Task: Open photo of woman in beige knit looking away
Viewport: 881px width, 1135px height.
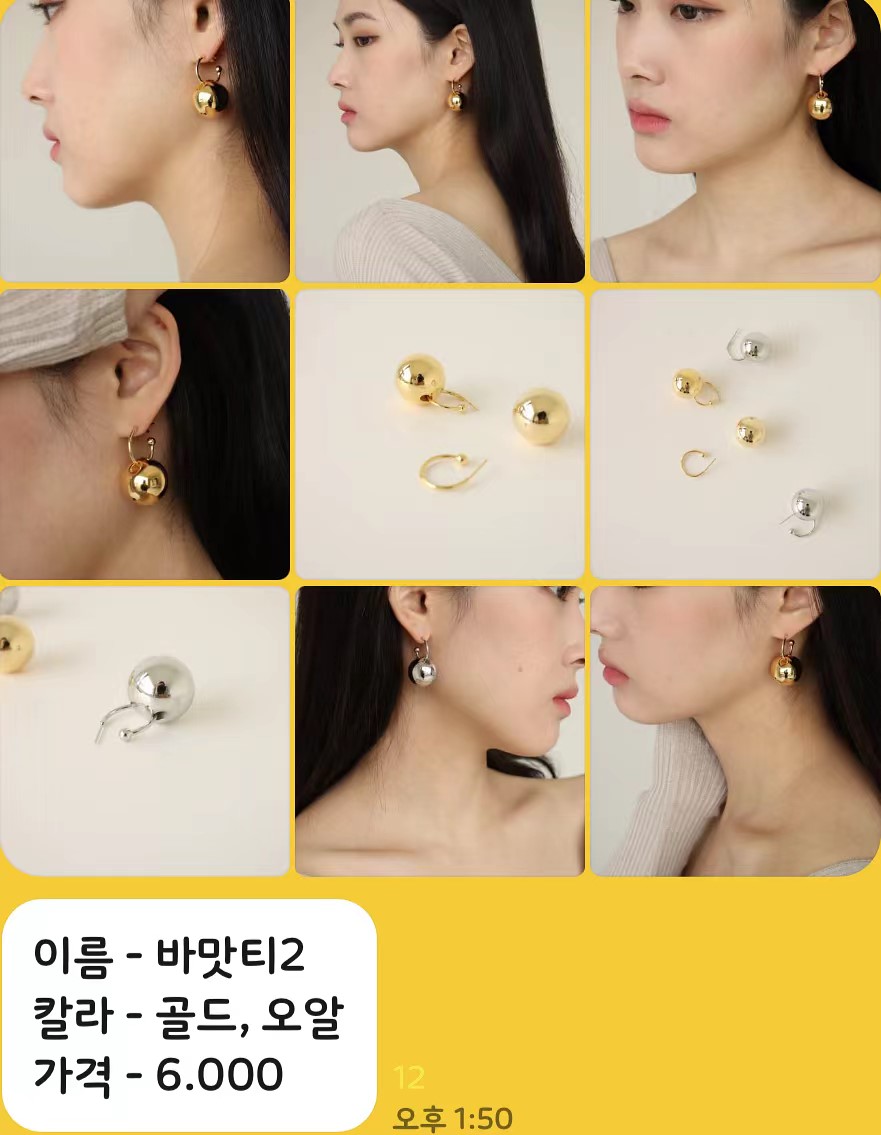Action: click(x=439, y=140)
